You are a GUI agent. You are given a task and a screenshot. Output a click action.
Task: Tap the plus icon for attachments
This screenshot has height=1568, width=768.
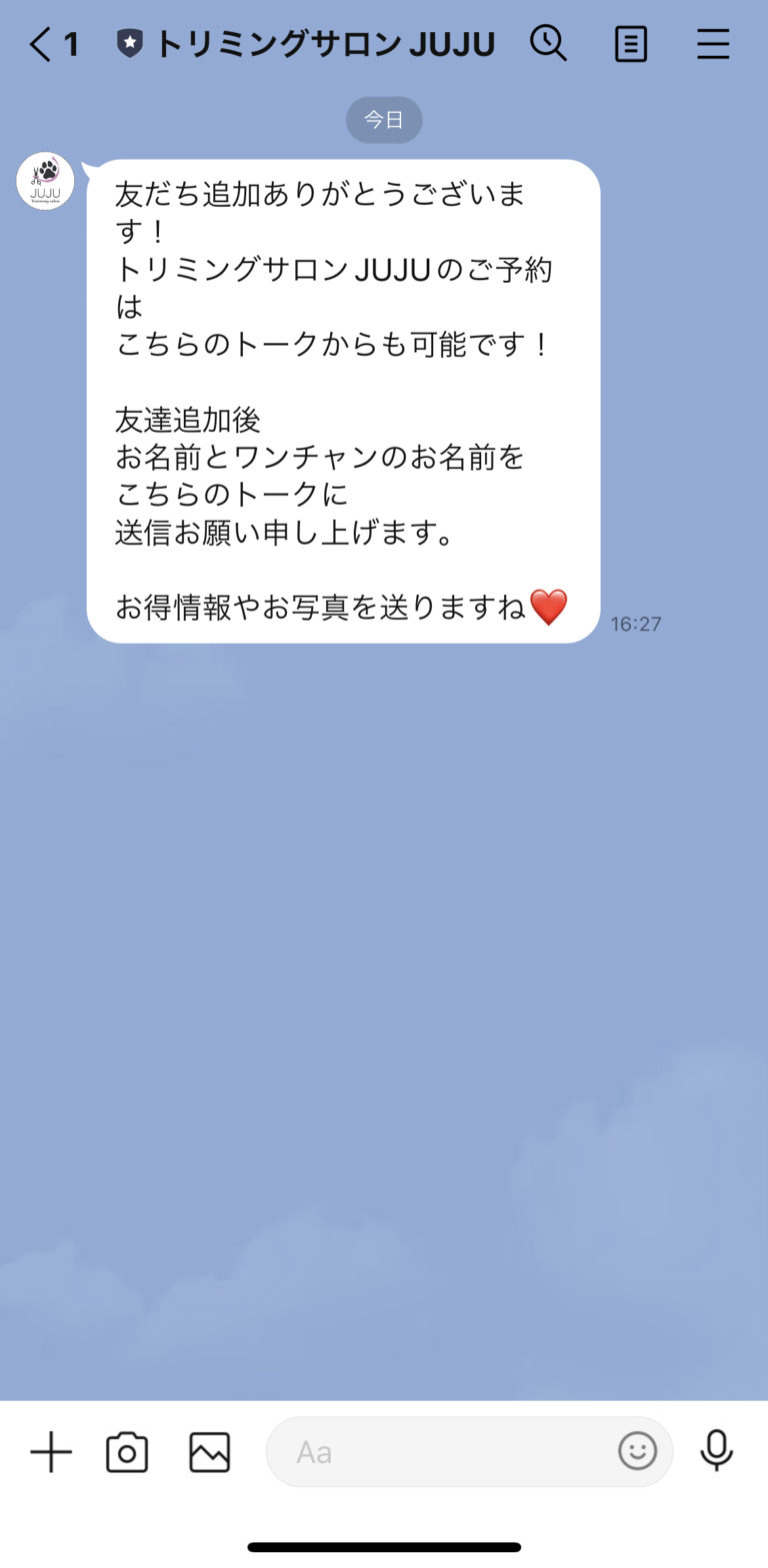point(50,1451)
